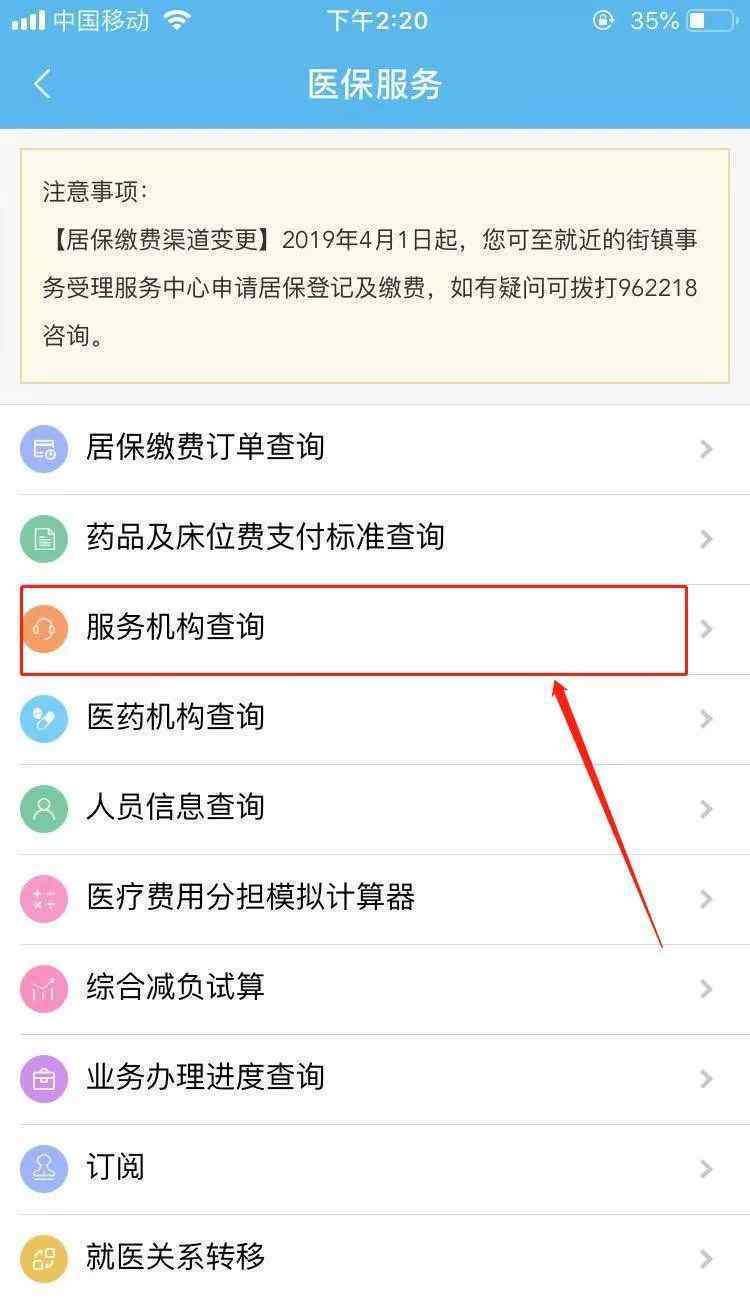Go back using the top-left arrow
The image size is (750, 1299).
(42, 84)
